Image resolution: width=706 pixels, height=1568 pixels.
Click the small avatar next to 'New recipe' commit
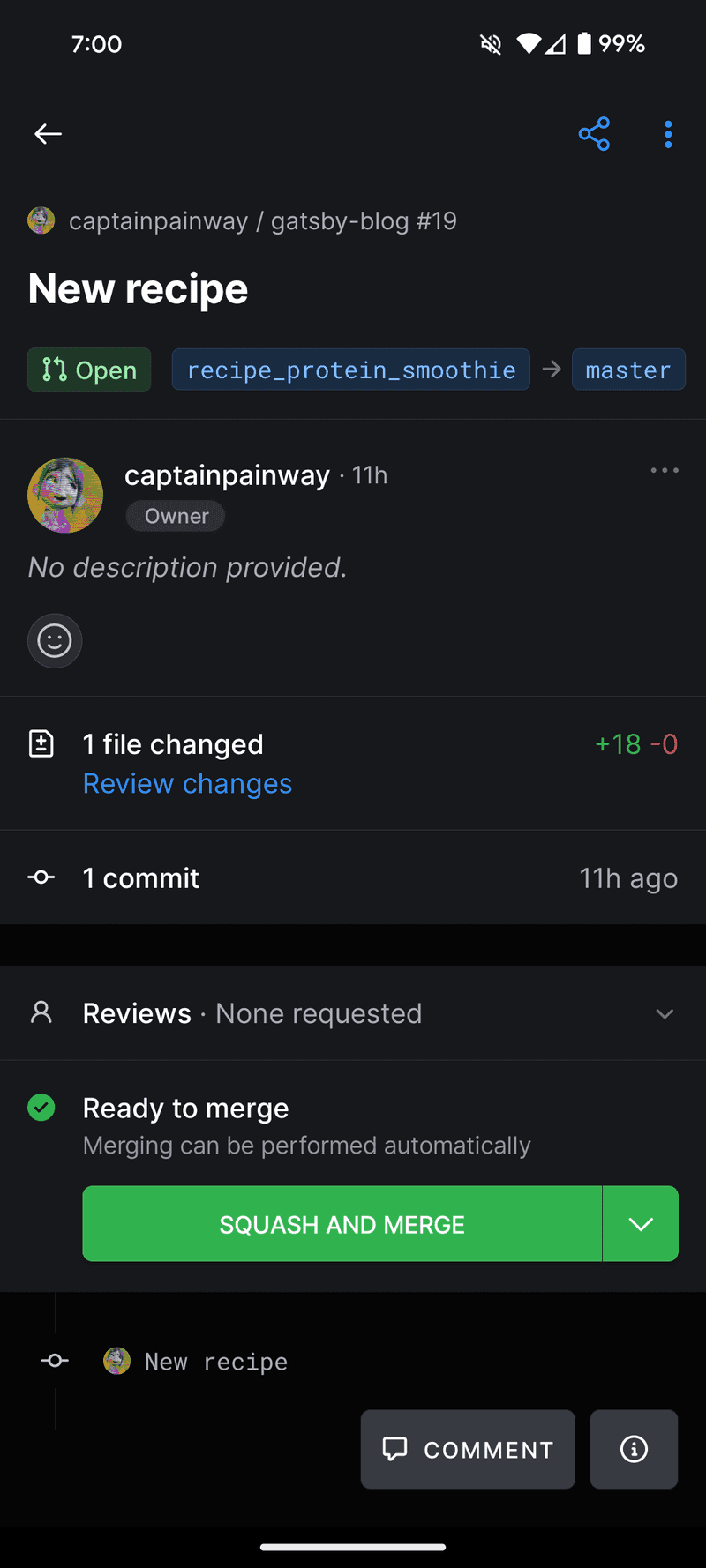pyautogui.click(x=118, y=1361)
